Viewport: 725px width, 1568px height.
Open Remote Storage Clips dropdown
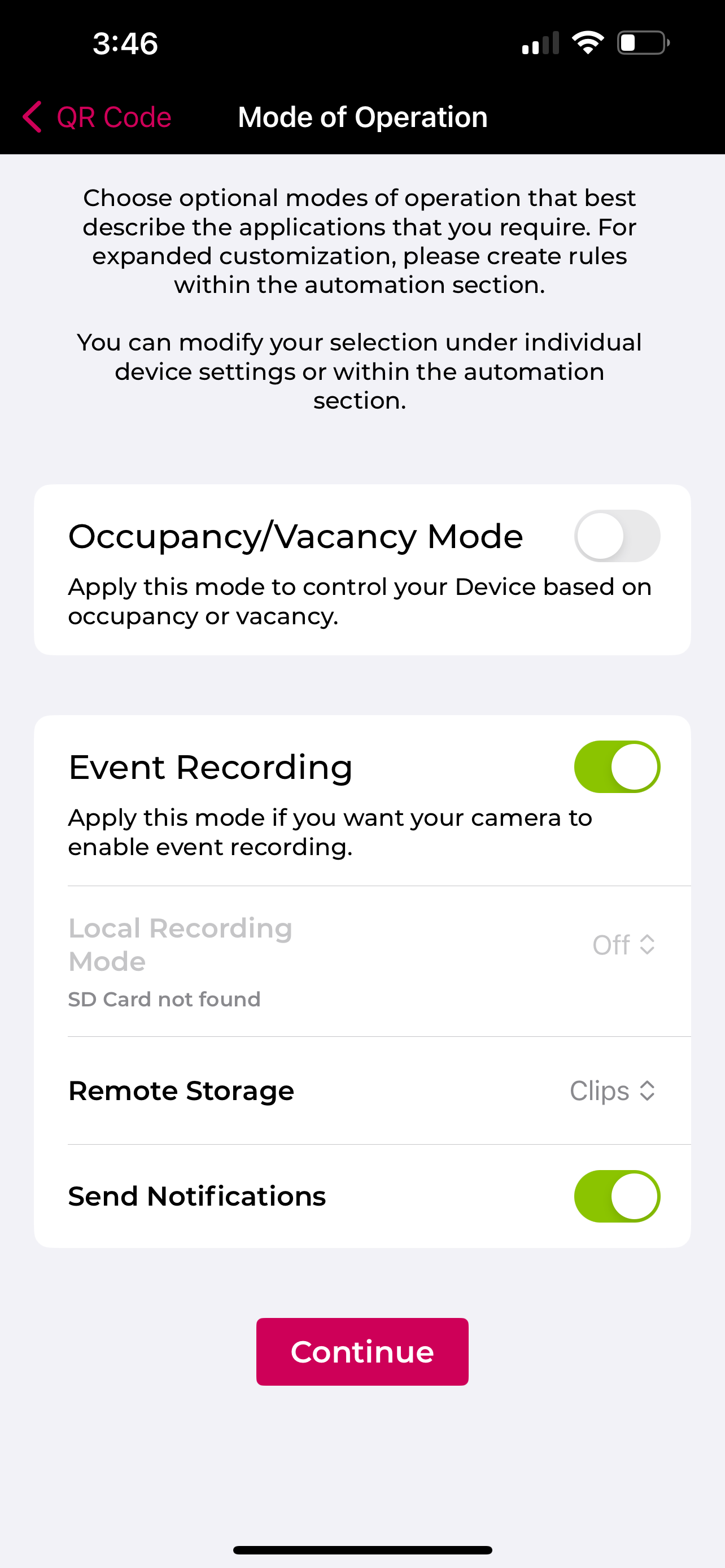point(613,1091)
